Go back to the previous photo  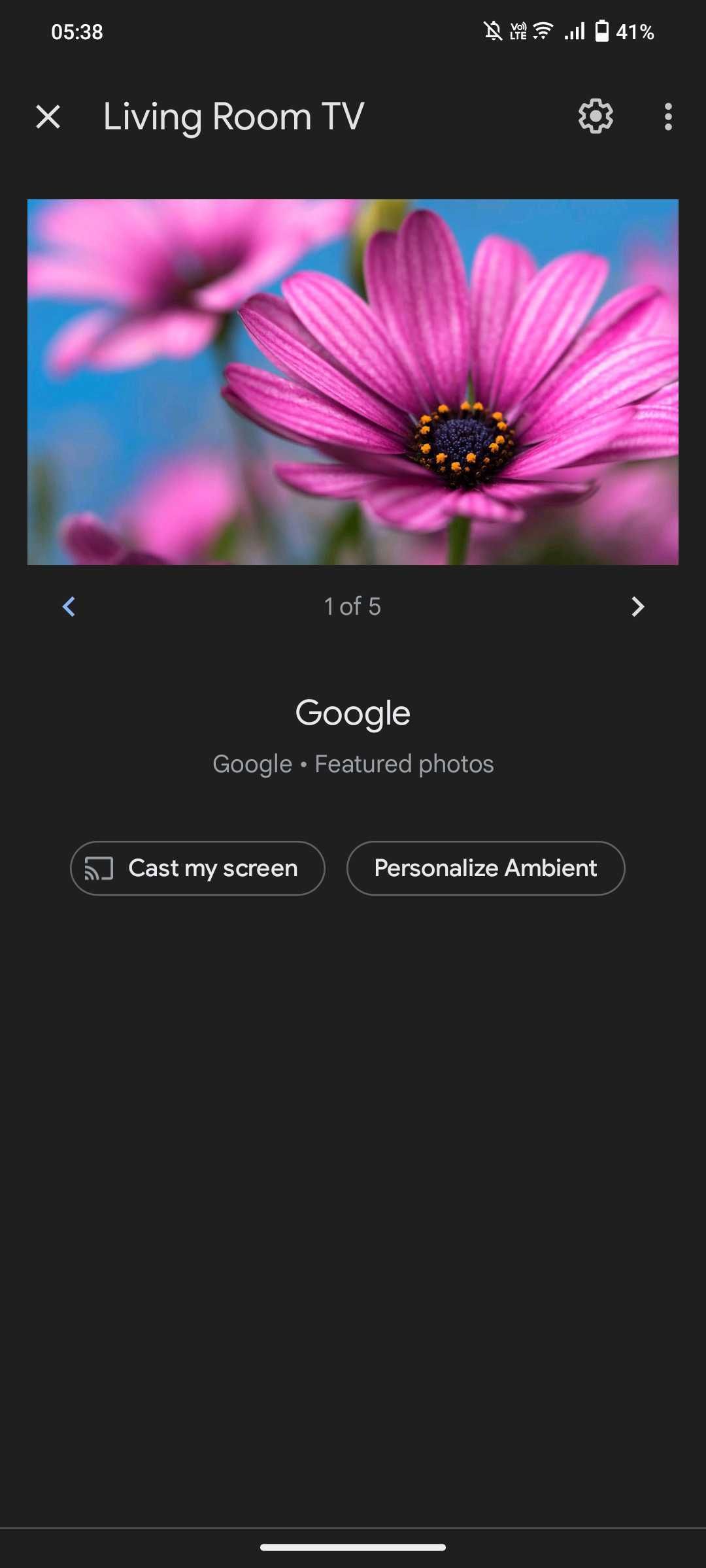(69, 607)
